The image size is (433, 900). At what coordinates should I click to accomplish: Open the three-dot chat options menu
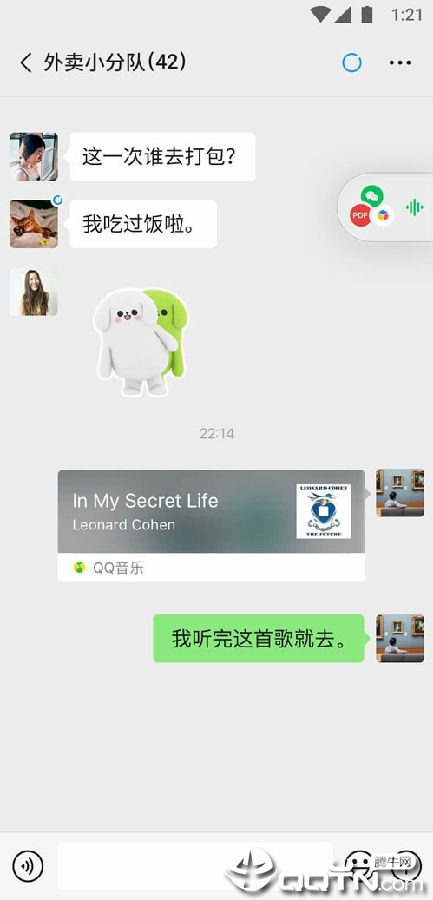coord(400,63)
